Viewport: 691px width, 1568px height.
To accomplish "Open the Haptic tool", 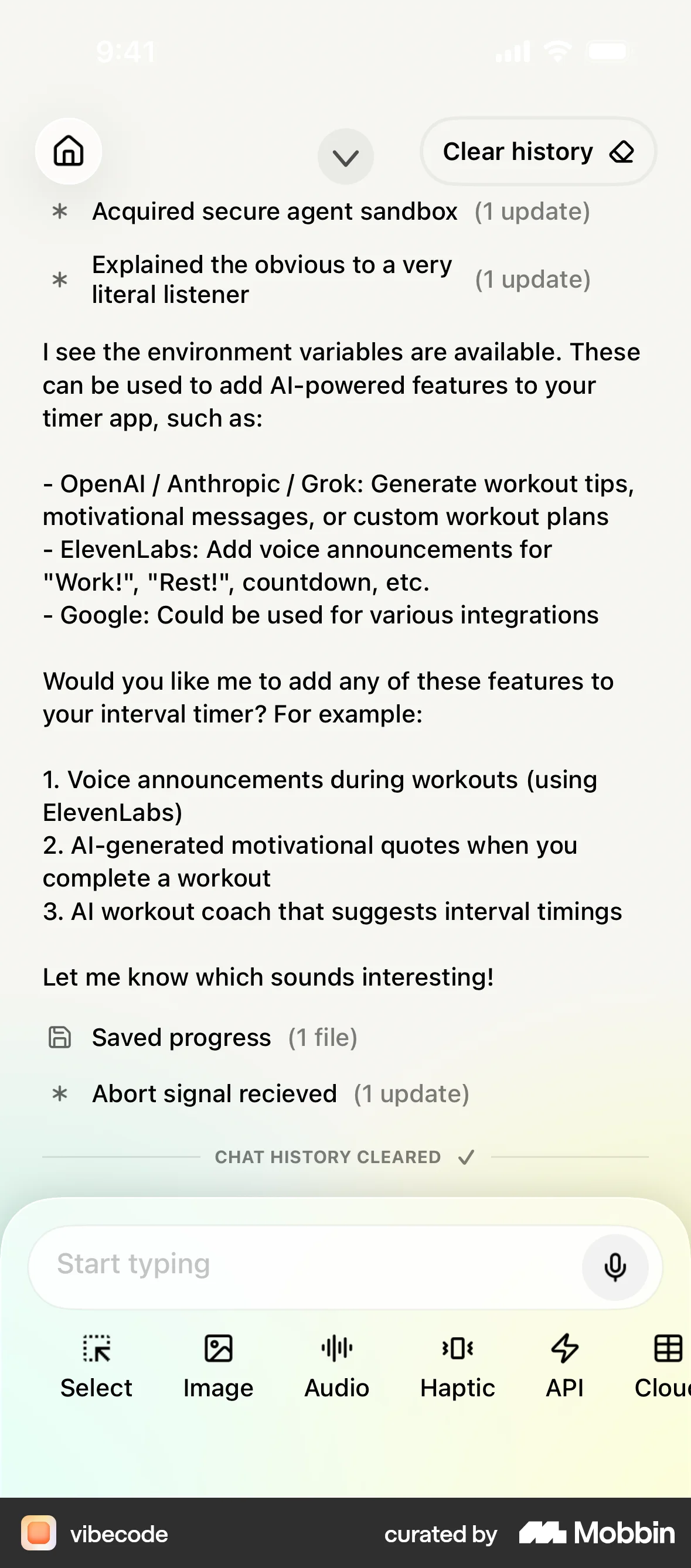I will click(457, 1364).
